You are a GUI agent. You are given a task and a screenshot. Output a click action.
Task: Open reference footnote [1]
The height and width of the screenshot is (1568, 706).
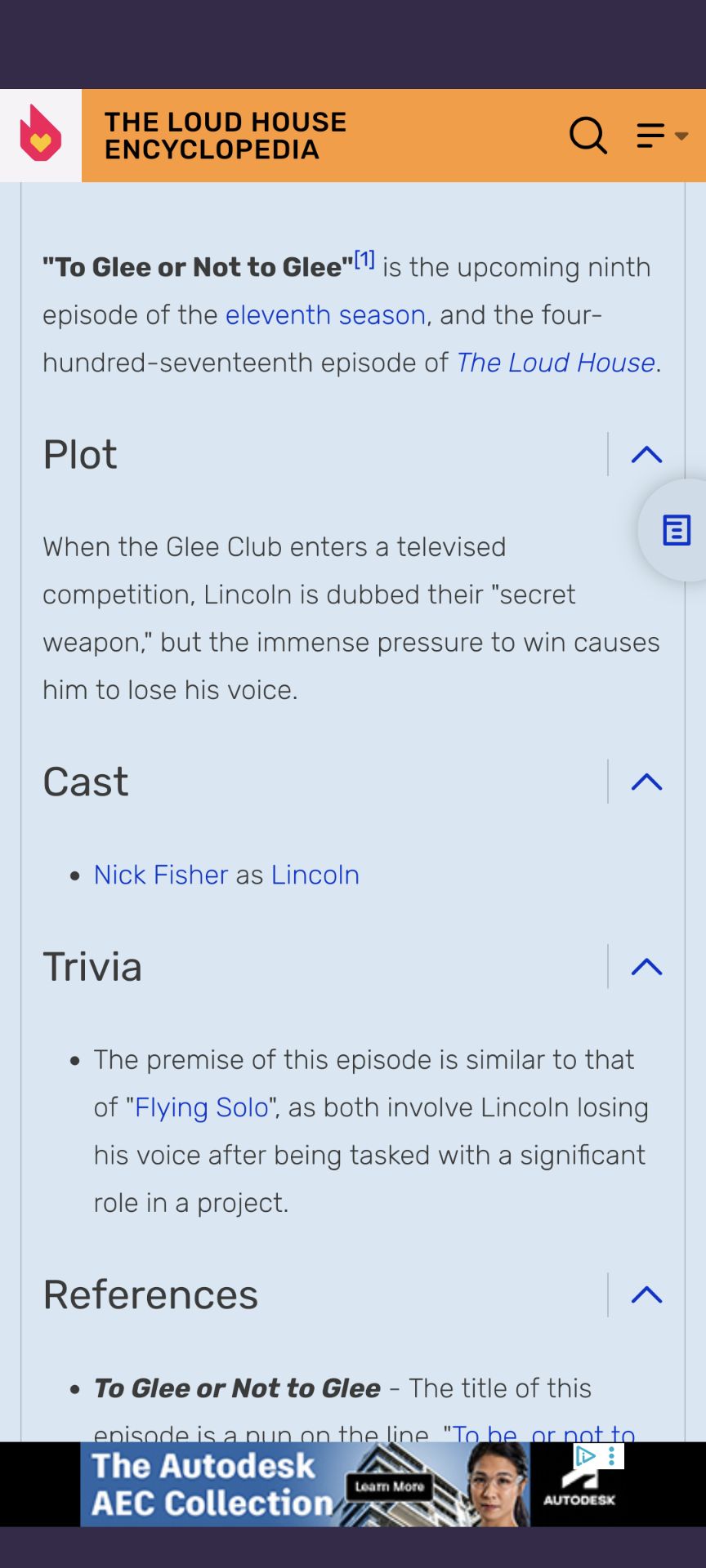pos(364,261)
